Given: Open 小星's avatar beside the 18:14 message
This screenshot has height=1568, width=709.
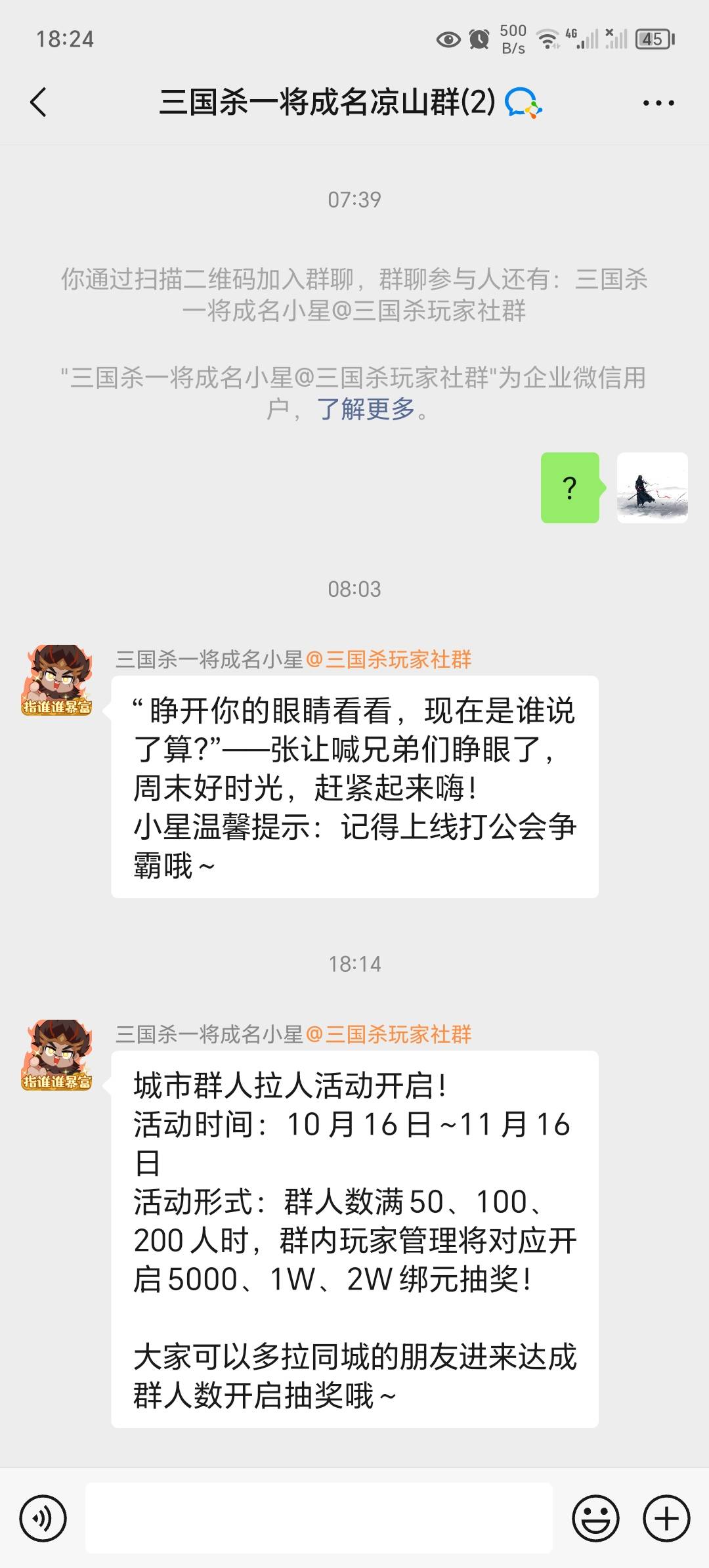Looking at the screenshot, I should (57, 1055).
